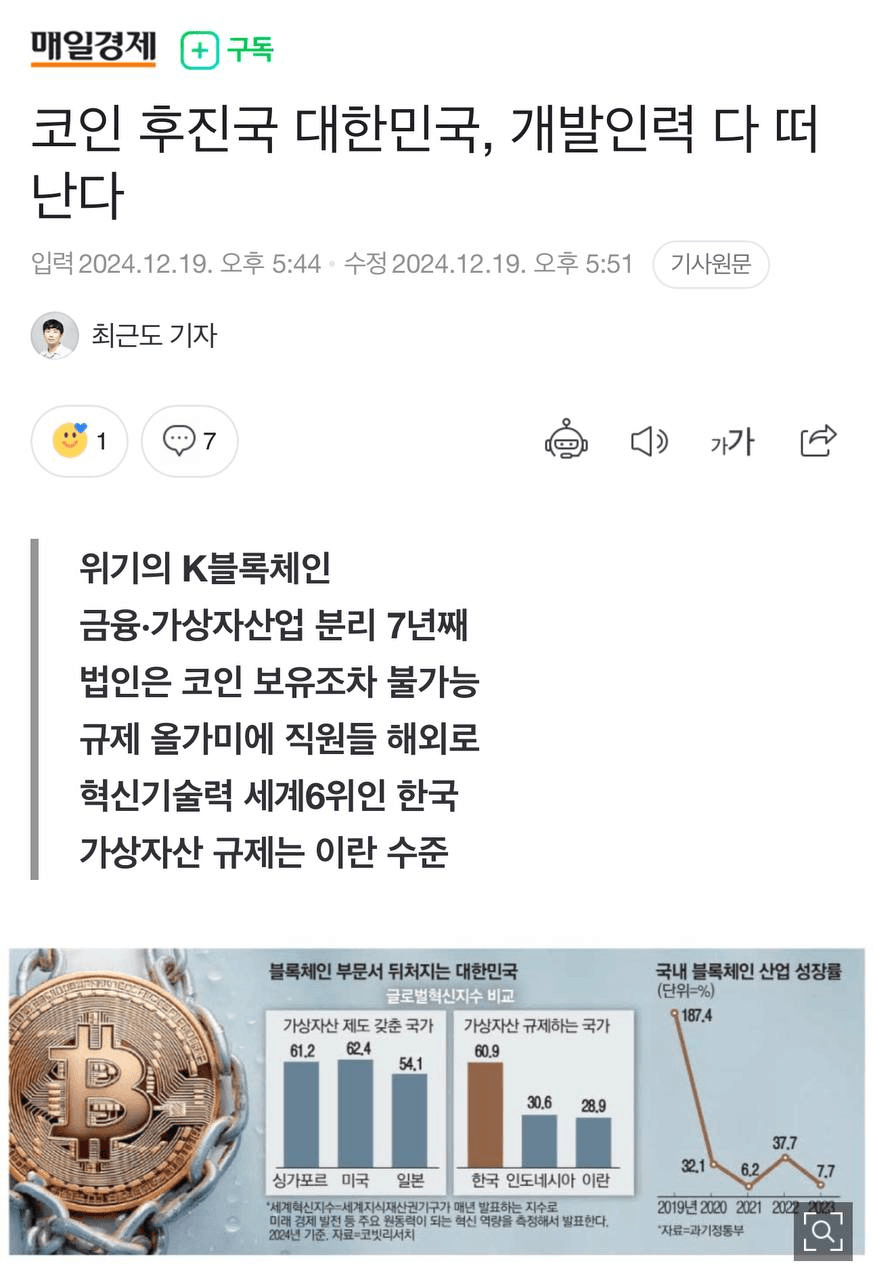Image resolution: width=873 pixels, height=1280 pixels.
Task: Enlarge the infographic with the magnifier icon
Action: (823, 1232)
